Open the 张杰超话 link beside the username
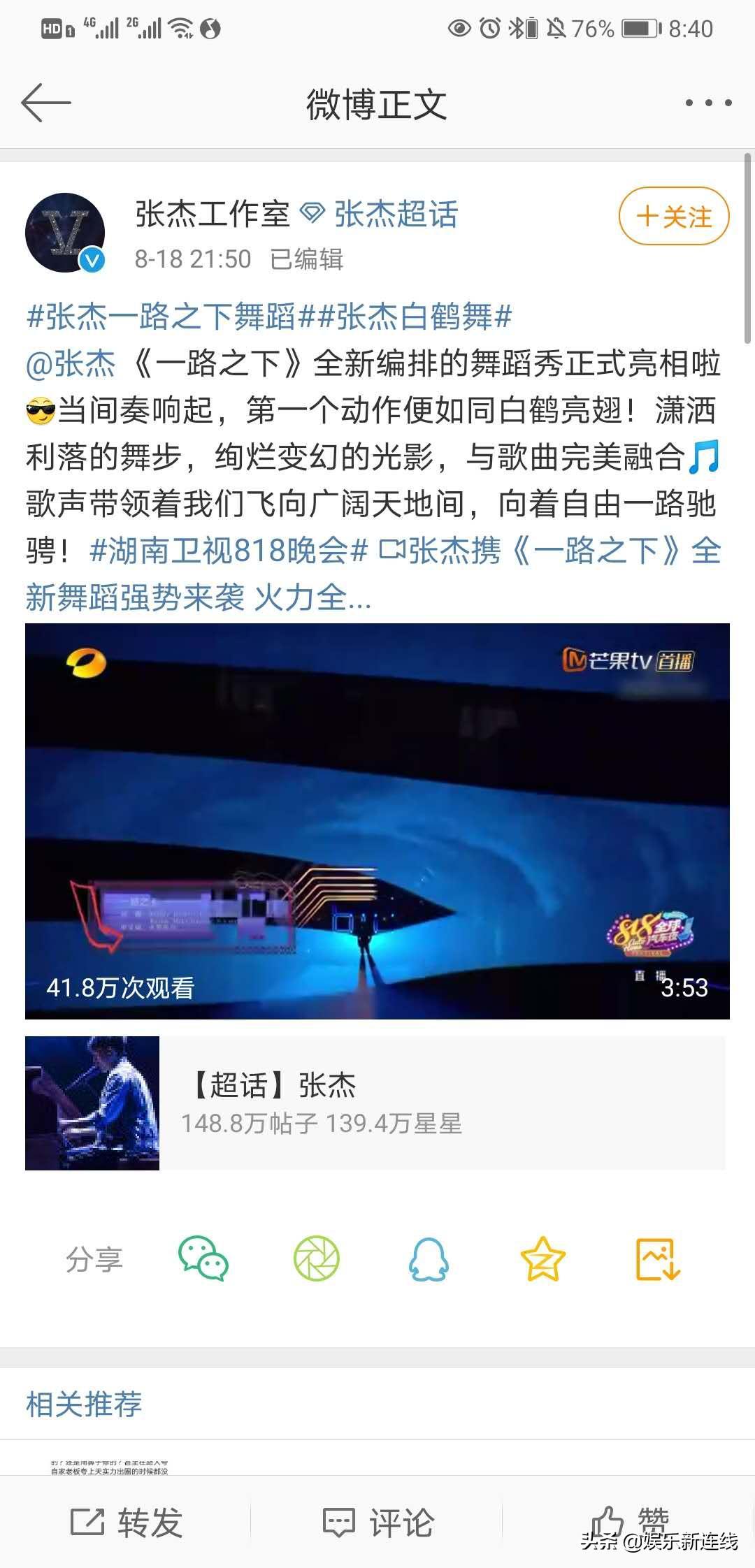Image resolution: width=755 pixels, height=1568 pixels. tap(396, 215)
